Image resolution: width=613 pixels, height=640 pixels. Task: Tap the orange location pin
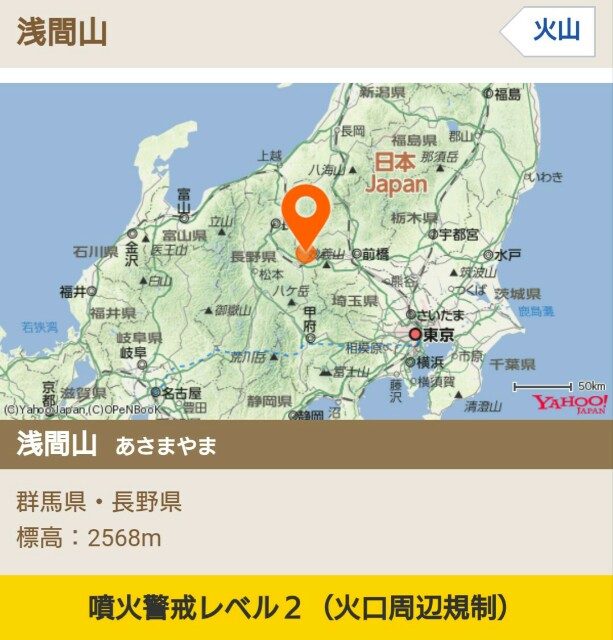306,215
